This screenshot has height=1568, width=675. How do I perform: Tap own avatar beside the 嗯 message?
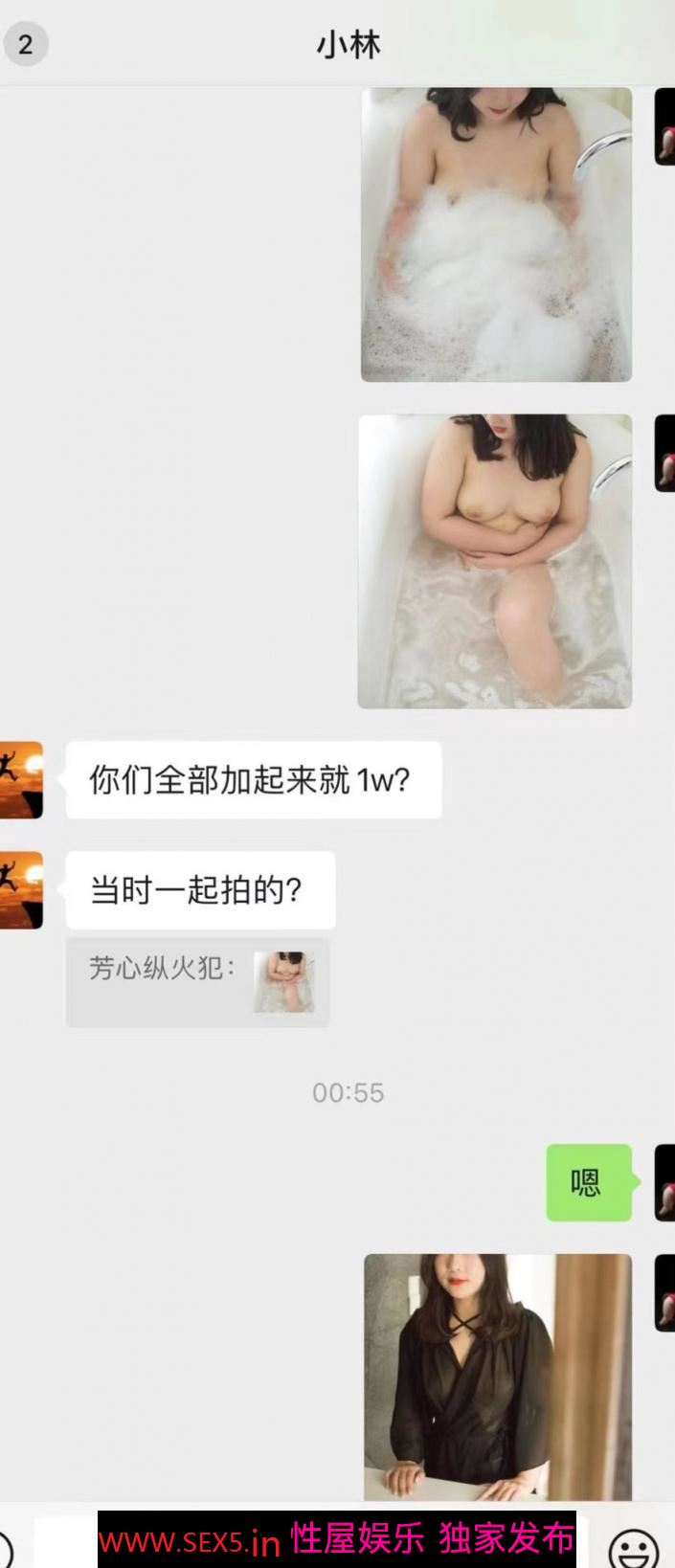[x=664, y=1182]
